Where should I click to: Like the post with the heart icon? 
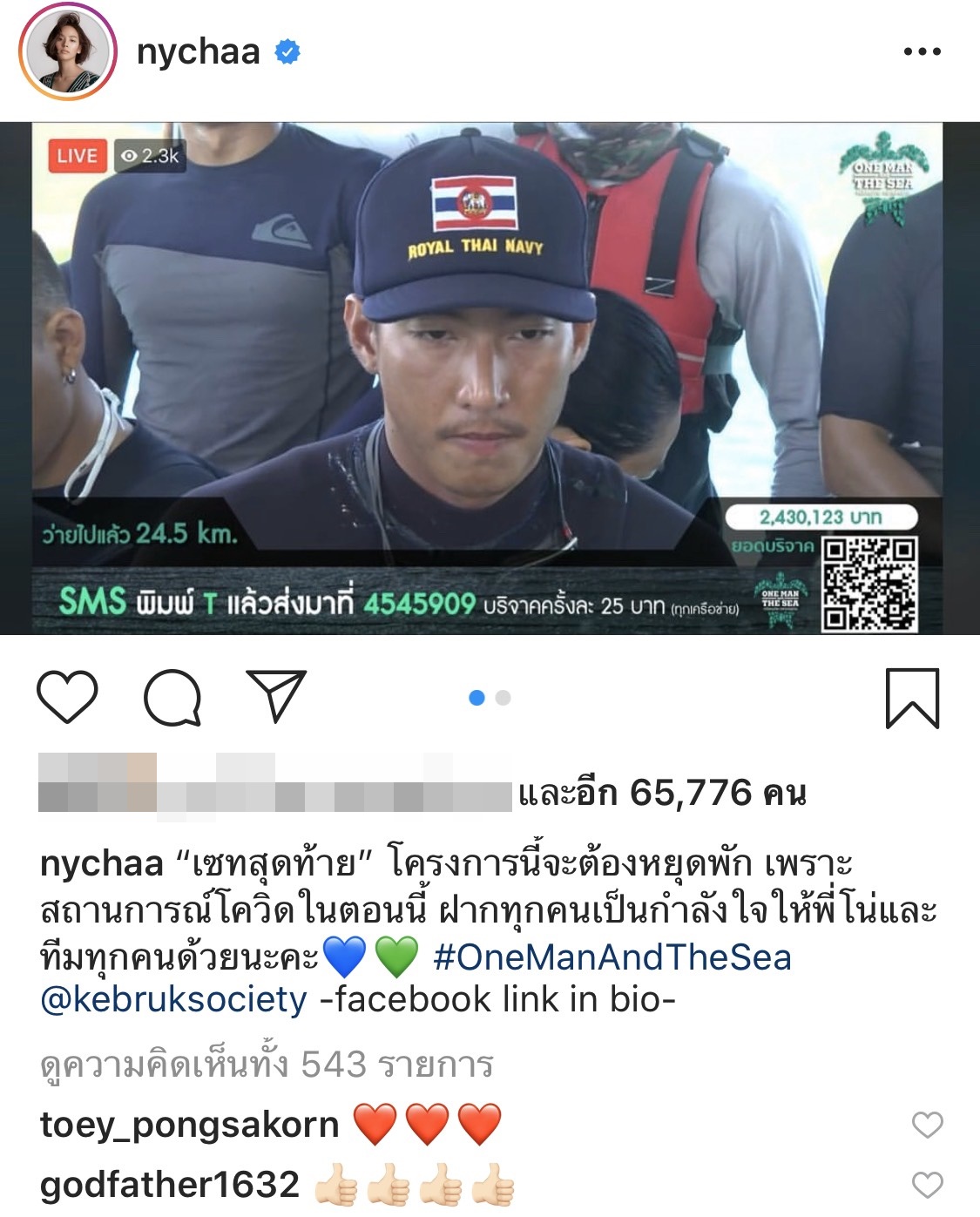pyautogui.click(x=67, y=697)
